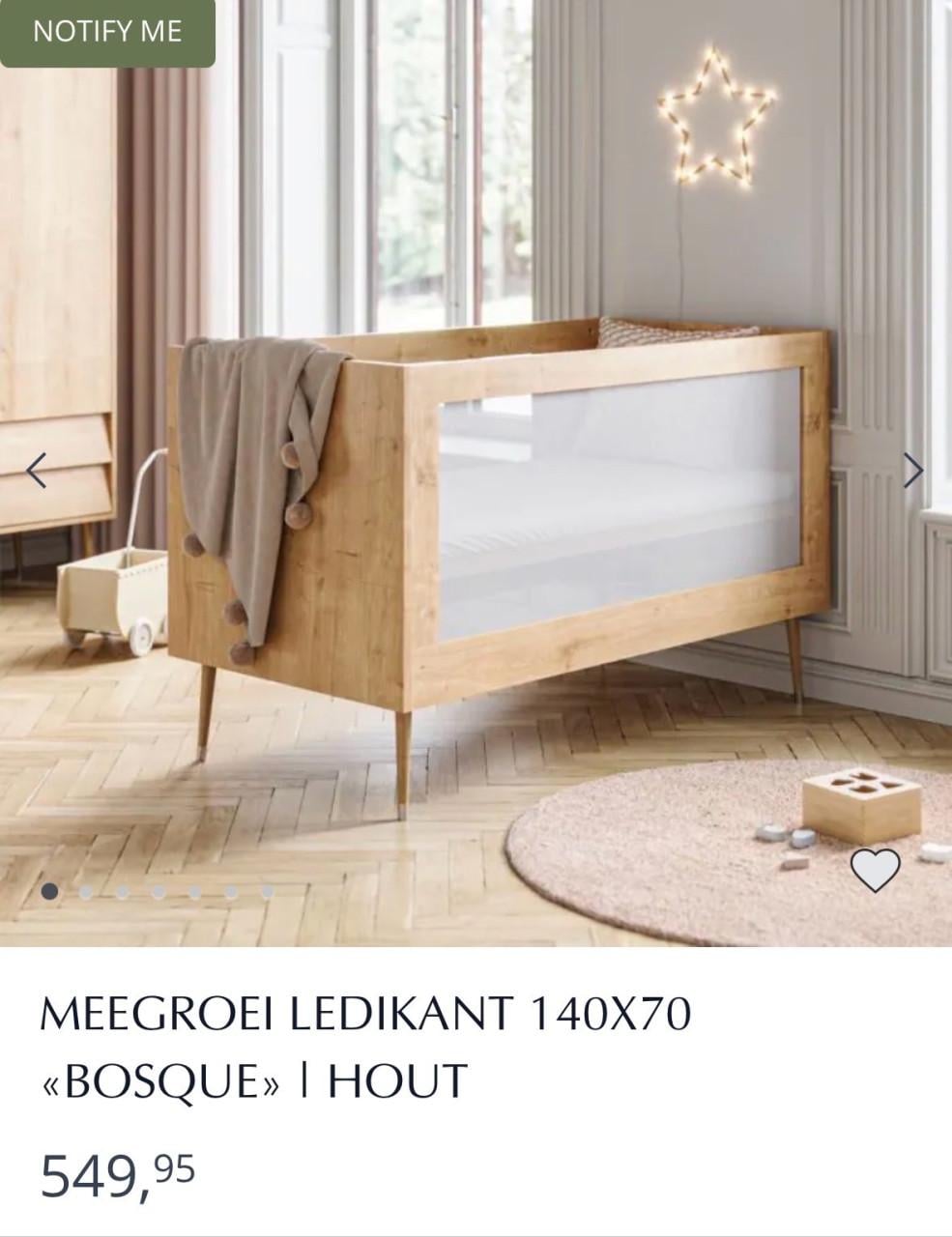952x1237 pixels.
Task: Advance the photo slideshow with the arrow icon
Action: click(913, 471)
